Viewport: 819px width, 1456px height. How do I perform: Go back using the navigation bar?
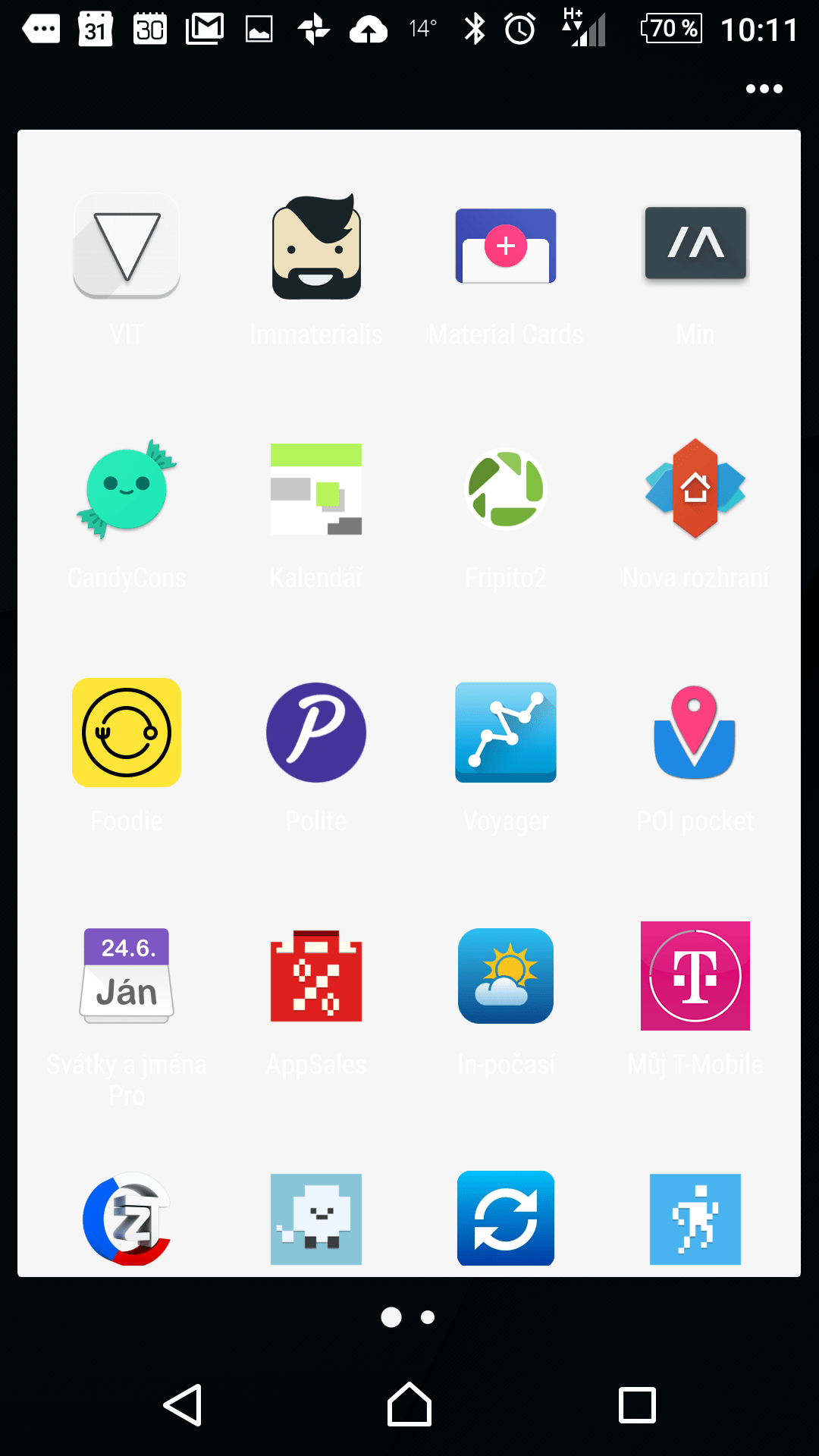click(x=183, y=1405)
